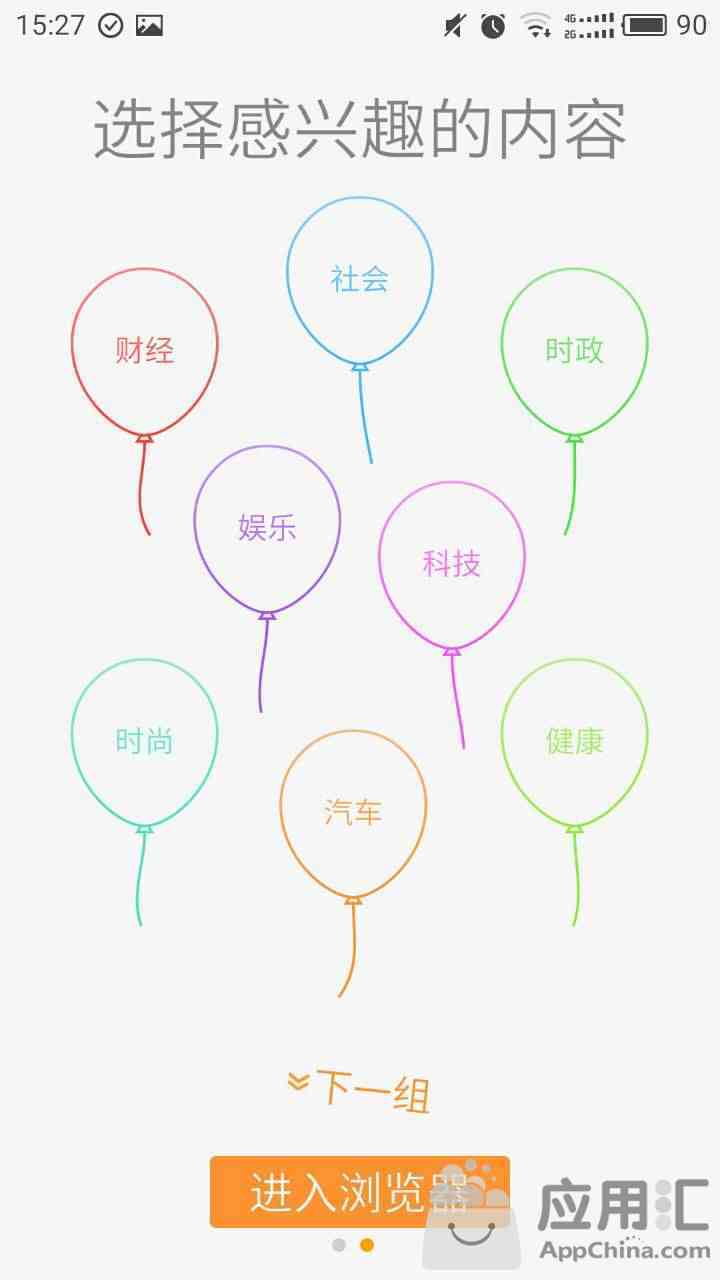The height and width of the screenshot is (1280, 720).
Task: Select the 汽车 balloon
Action: [353, 813]
